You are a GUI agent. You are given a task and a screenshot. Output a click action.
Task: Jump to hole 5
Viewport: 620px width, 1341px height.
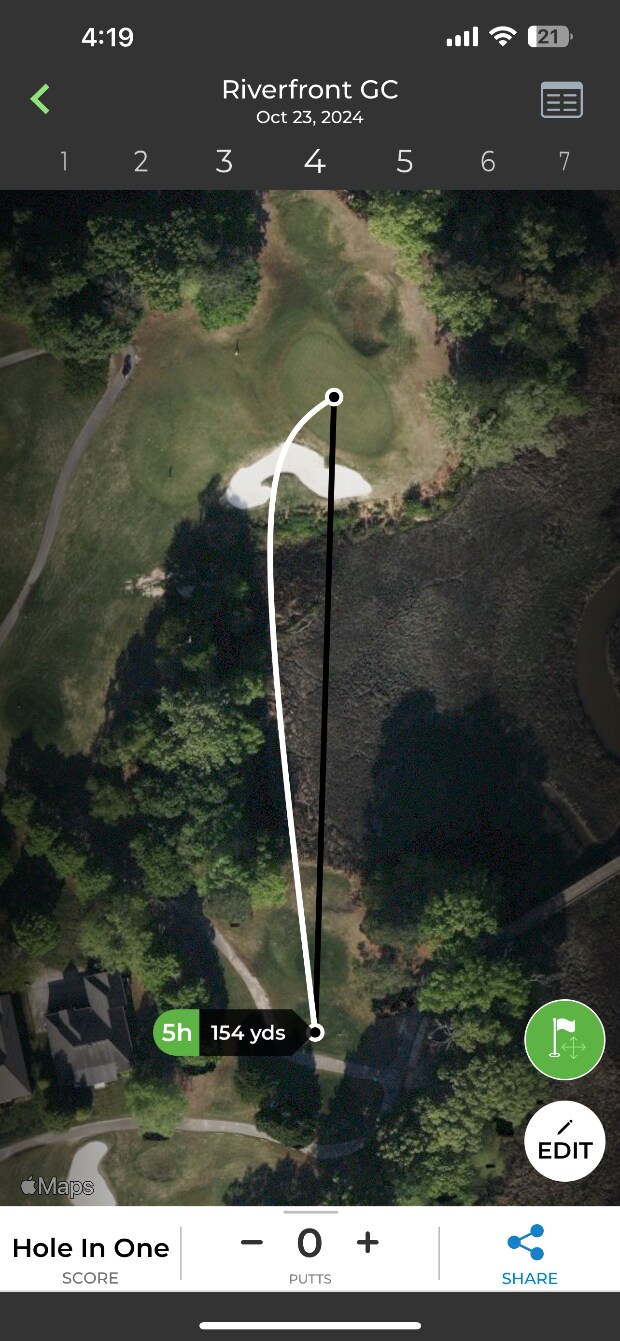point(404,161)
